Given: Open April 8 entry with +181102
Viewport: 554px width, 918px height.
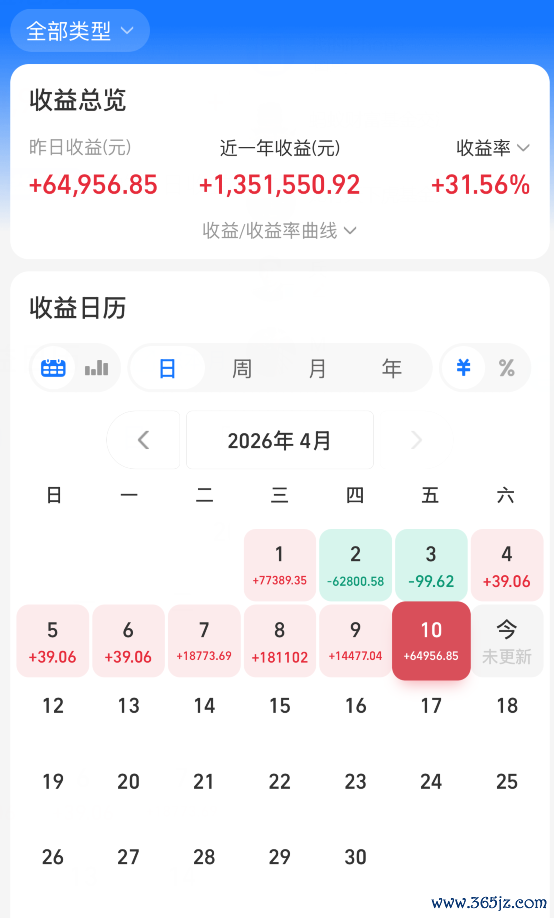Looking at the screenshot, I should (280, 641).
